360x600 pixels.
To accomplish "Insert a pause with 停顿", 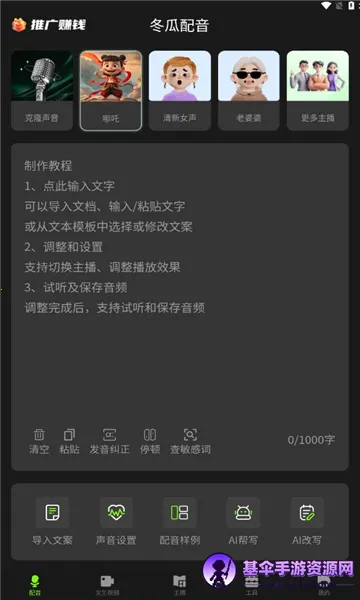I will click(150, 441).
